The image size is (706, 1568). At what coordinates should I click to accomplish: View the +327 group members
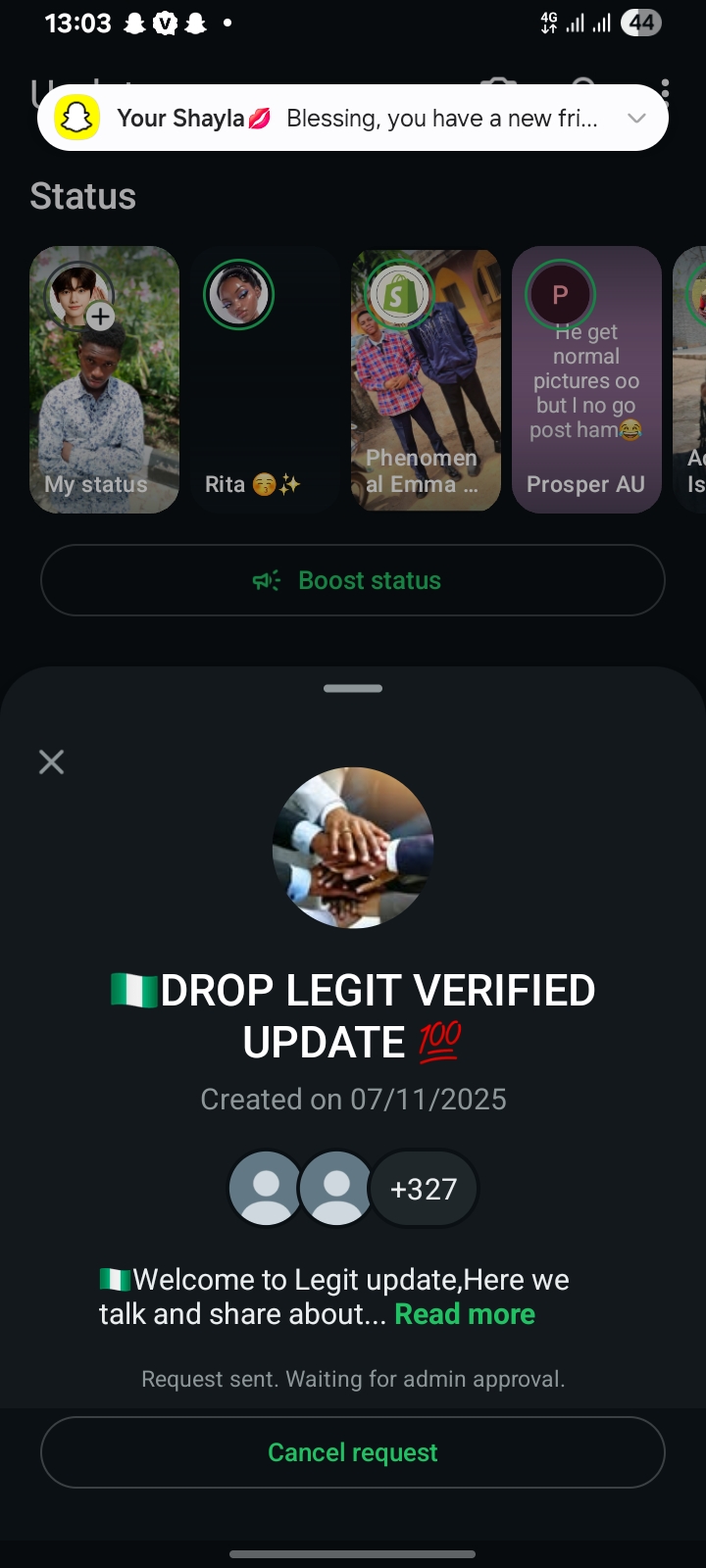(x=424, y=1189)
